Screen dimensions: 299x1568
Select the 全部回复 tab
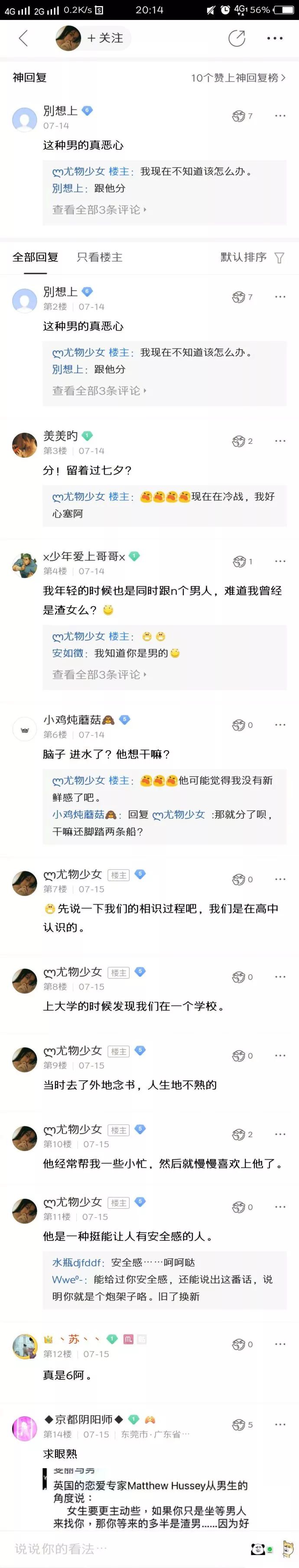click(35, 257)
